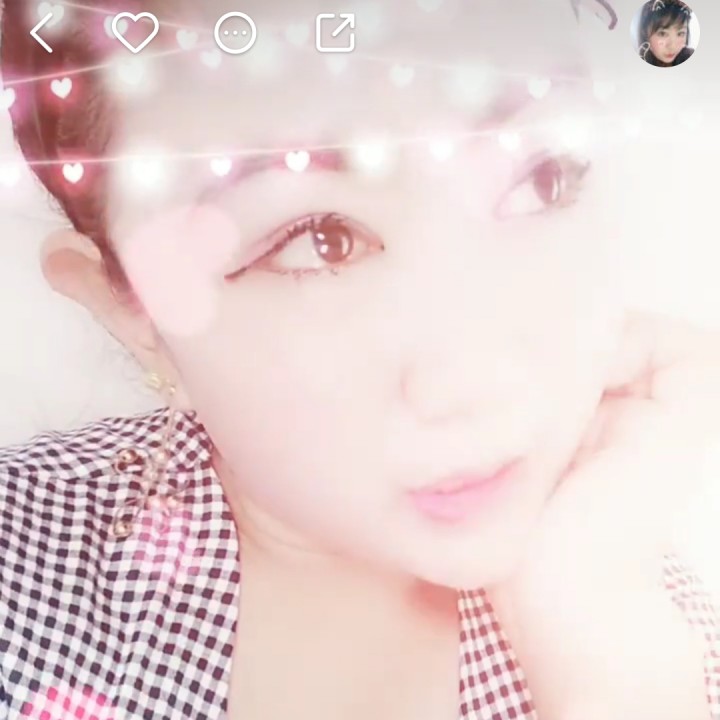Go back using the arrow
This screenshot has height=720, width=720.
point(42,33)
